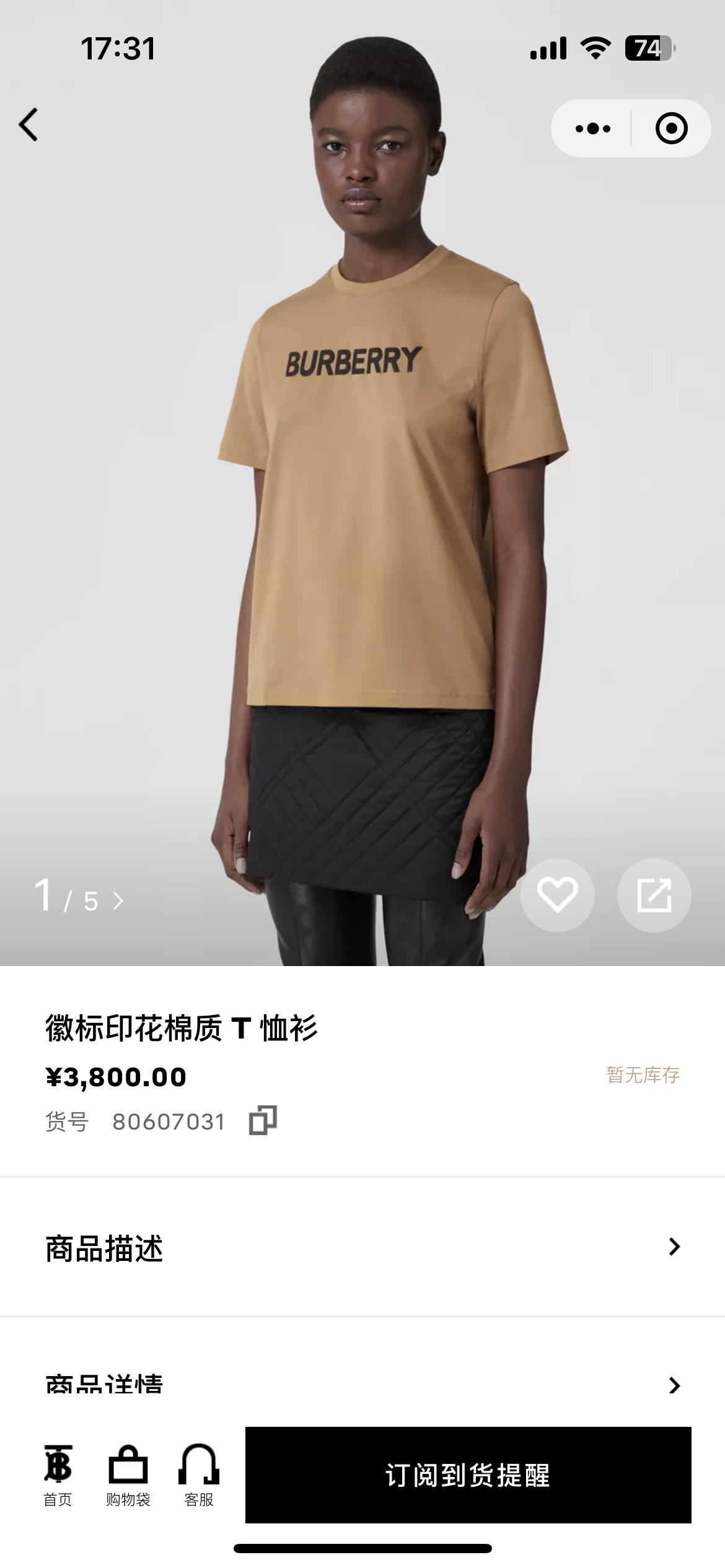Viewport: 725px width, 1568px height.
Task: Open the mini program more options menu
Action: tap(592, 129)
